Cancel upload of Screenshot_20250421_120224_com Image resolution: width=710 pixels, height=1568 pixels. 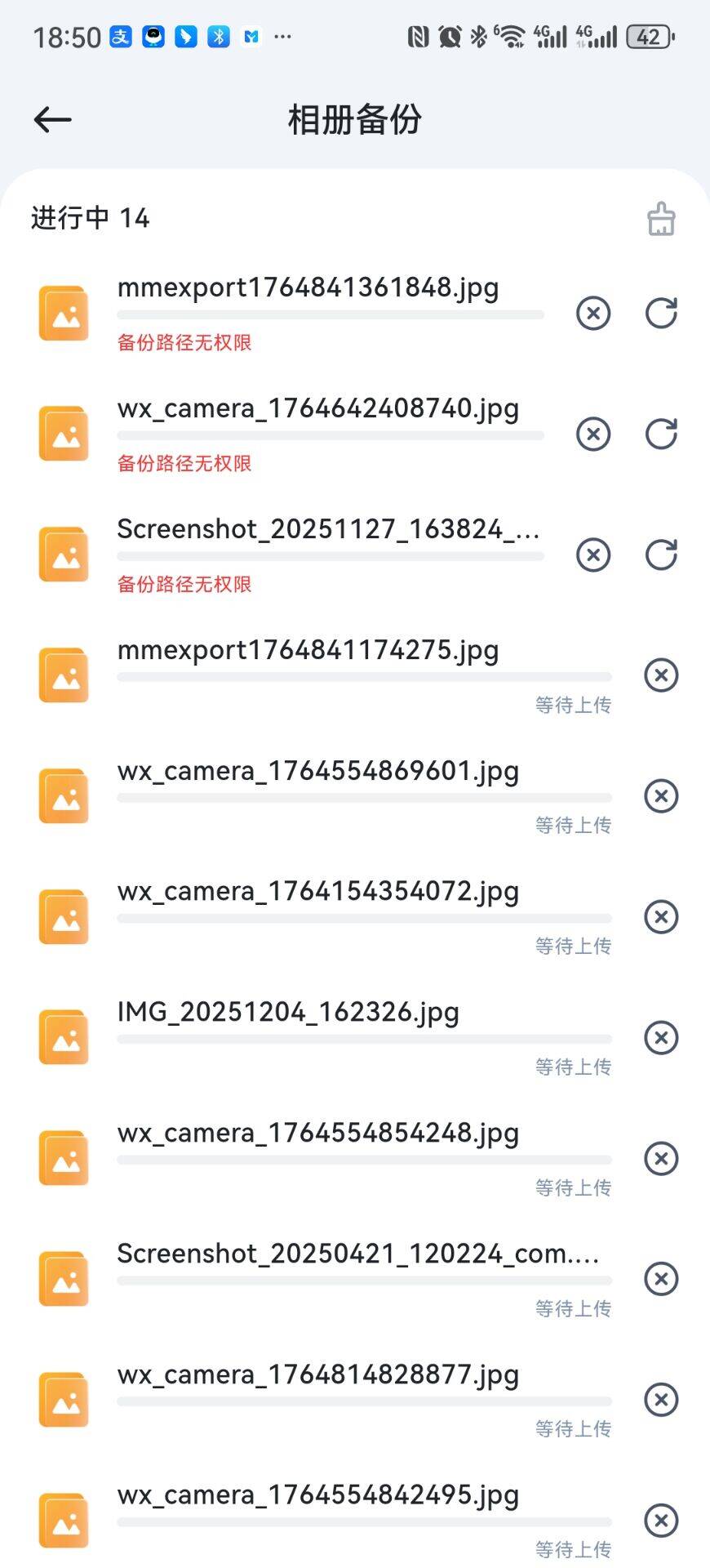pos(661,1279)
